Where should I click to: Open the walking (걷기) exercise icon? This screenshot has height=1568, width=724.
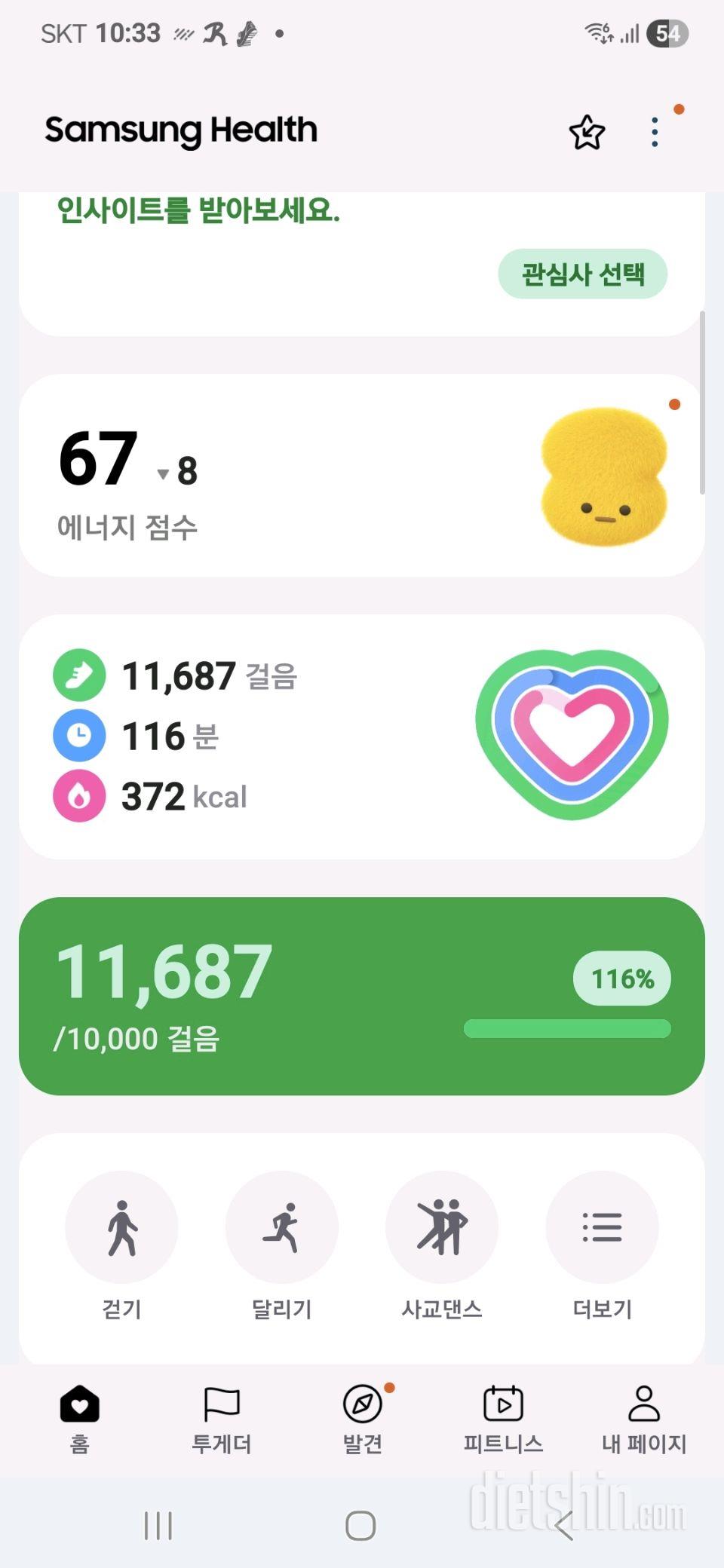coord(122,1227)
